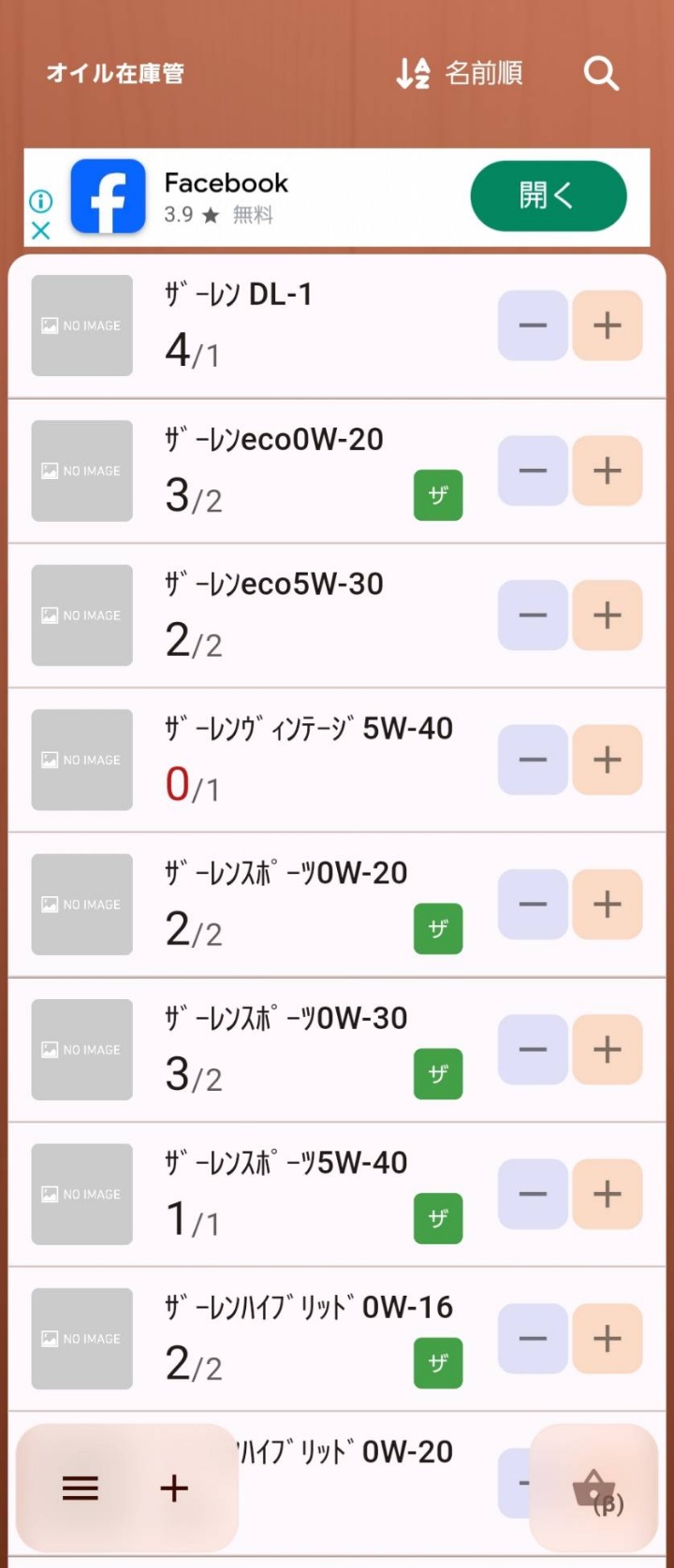Change sort order from 名前順
The height and width of the screenshot is (1568, 674).
tap(461, 73)
